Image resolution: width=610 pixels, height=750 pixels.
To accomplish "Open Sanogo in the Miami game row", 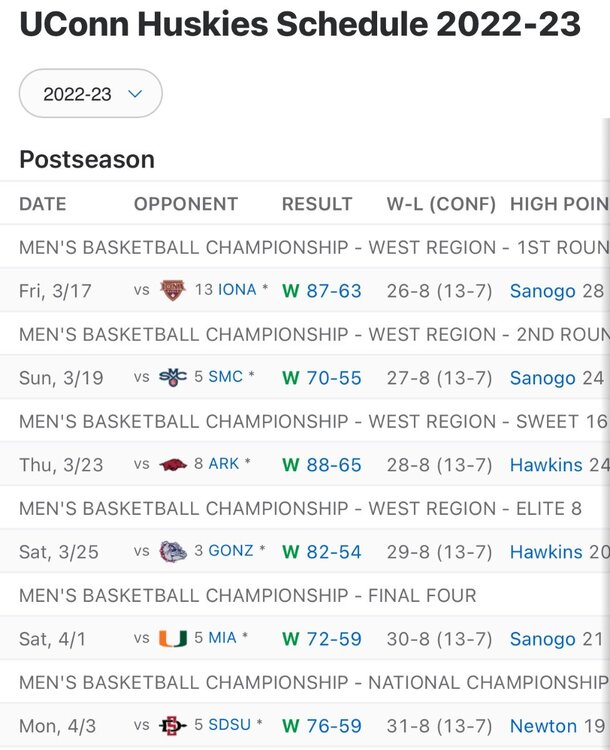I will pos(542,639).
